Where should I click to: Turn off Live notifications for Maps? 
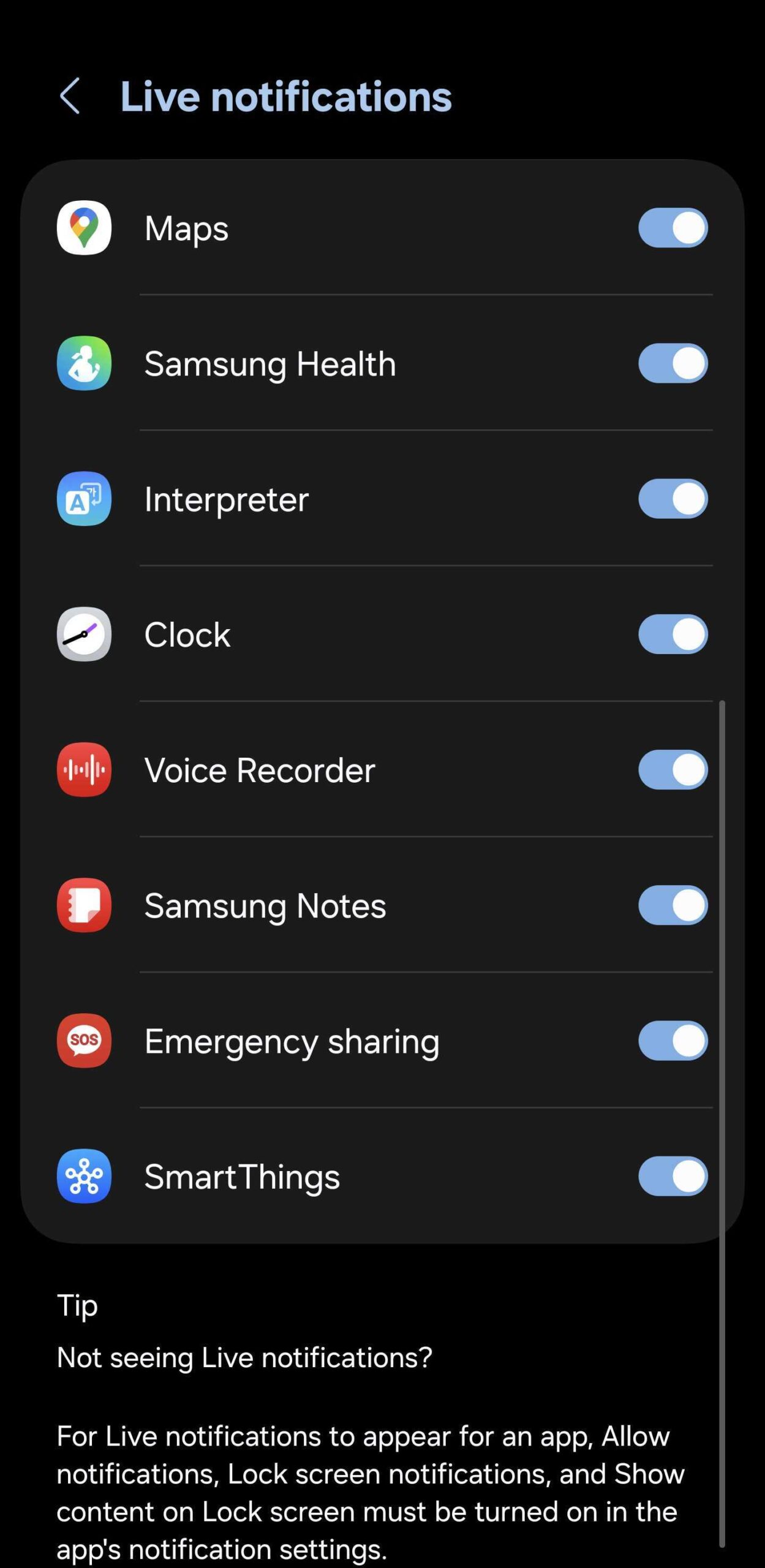coord(673,228)
